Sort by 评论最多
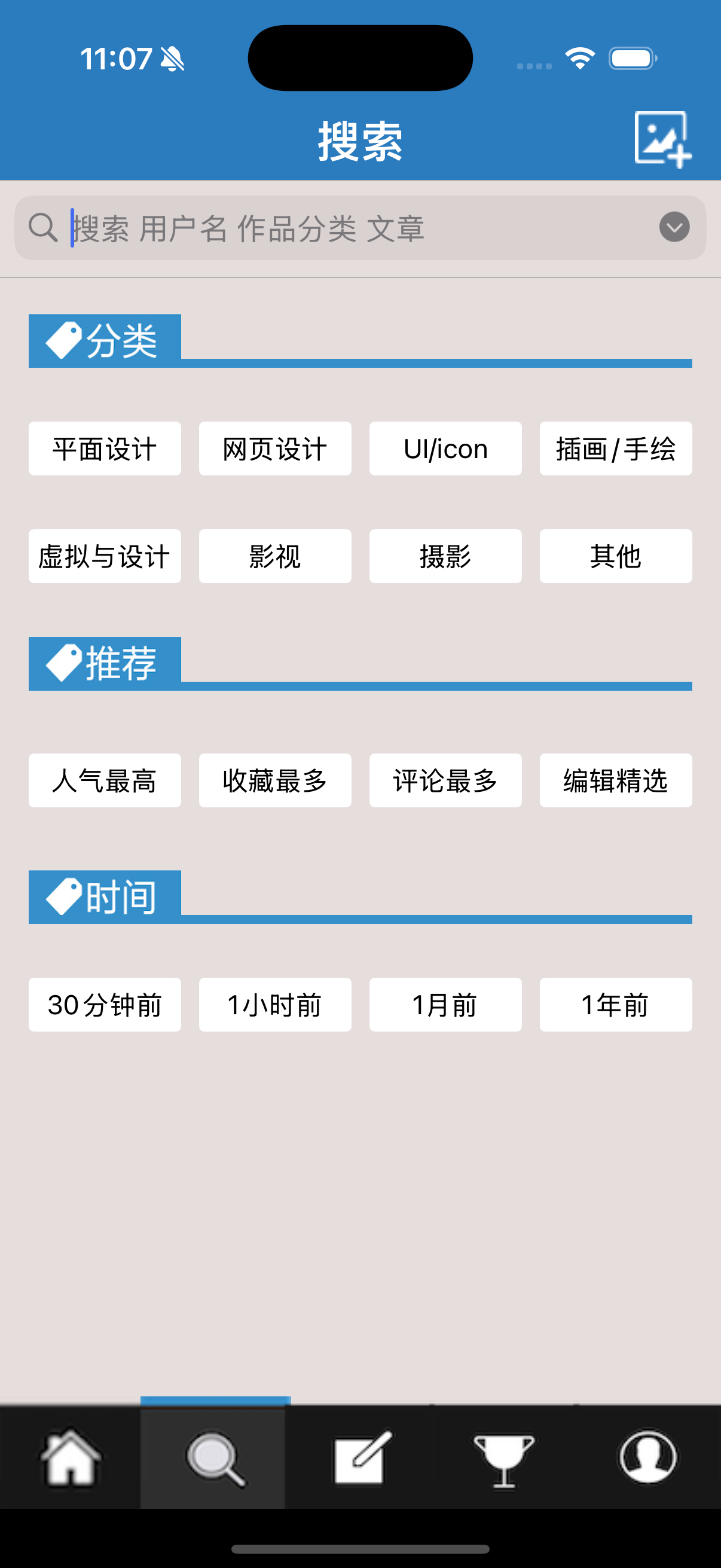 tap(445, 780)
